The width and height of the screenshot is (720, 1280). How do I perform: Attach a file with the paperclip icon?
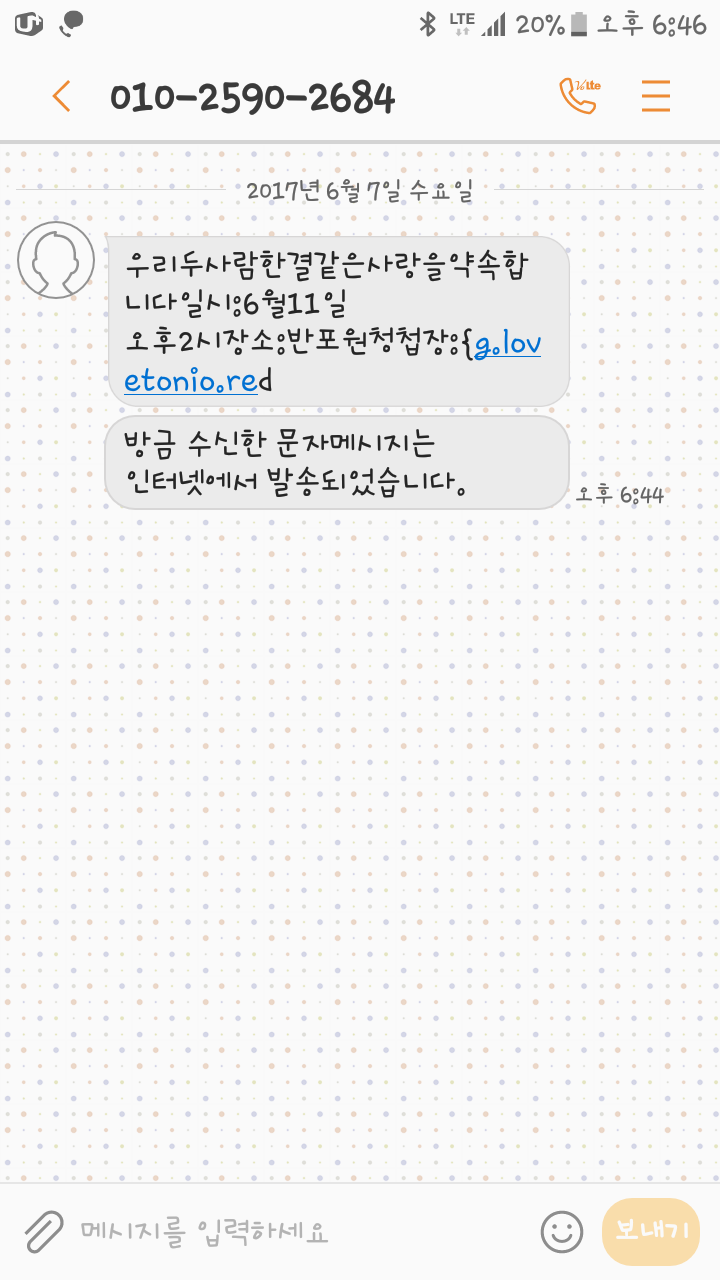pyautogui.click(x=43, y=1231)
